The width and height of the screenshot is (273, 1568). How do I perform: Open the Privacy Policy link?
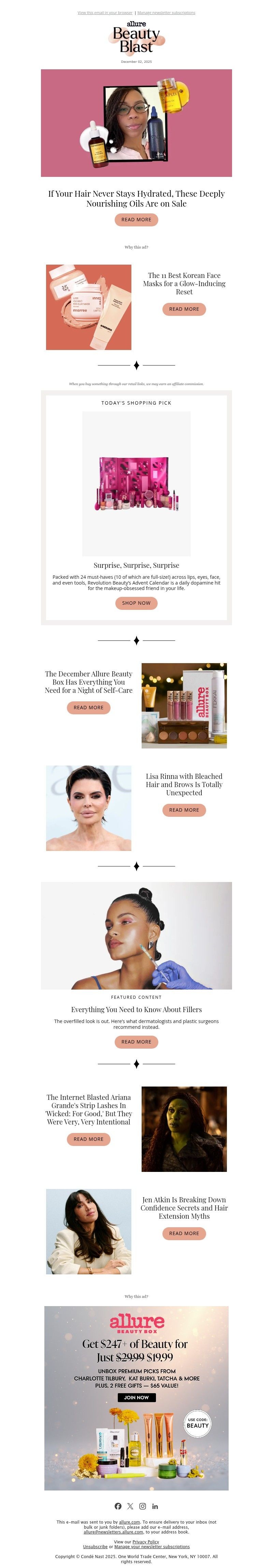pyautogui.click(x=145, y=1542)
